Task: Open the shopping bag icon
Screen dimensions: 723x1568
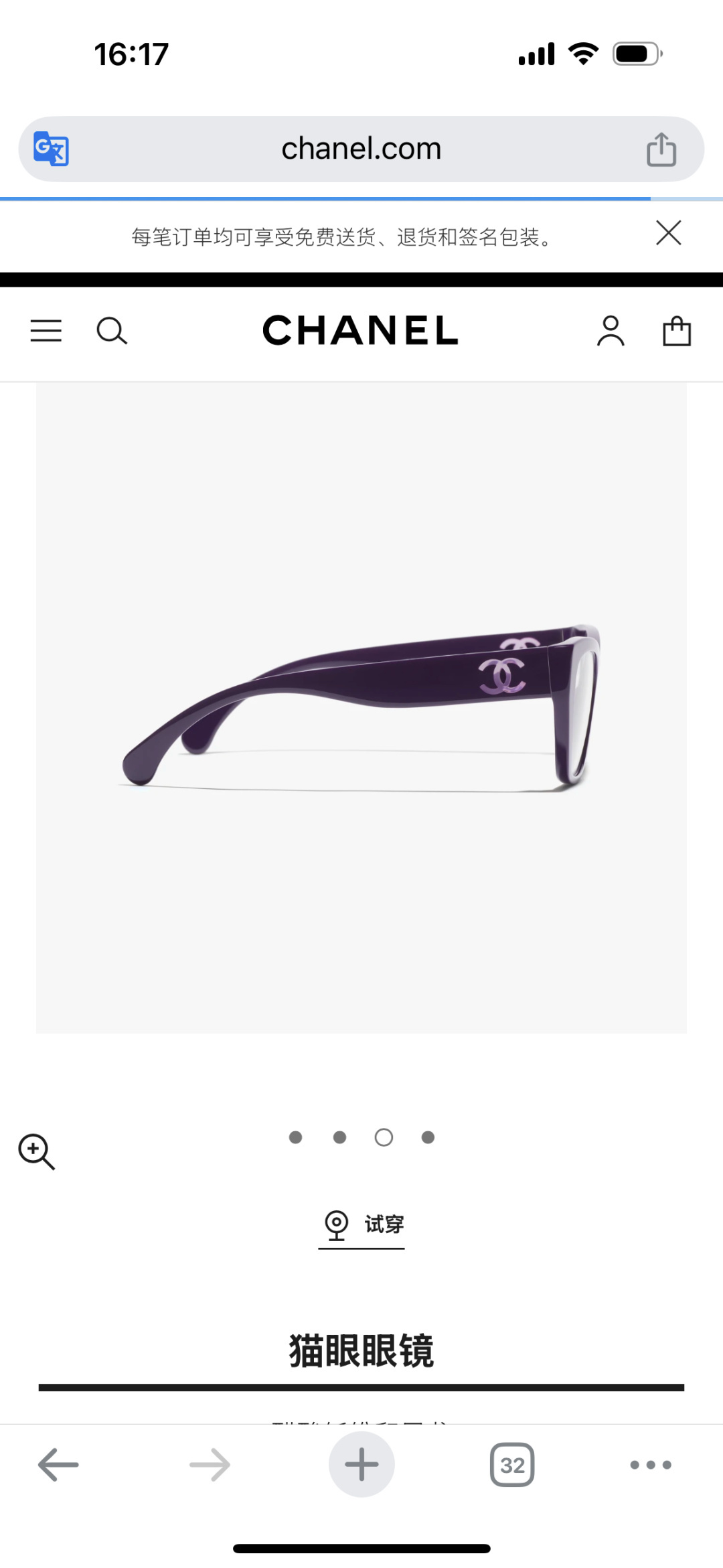Action: 677,331
